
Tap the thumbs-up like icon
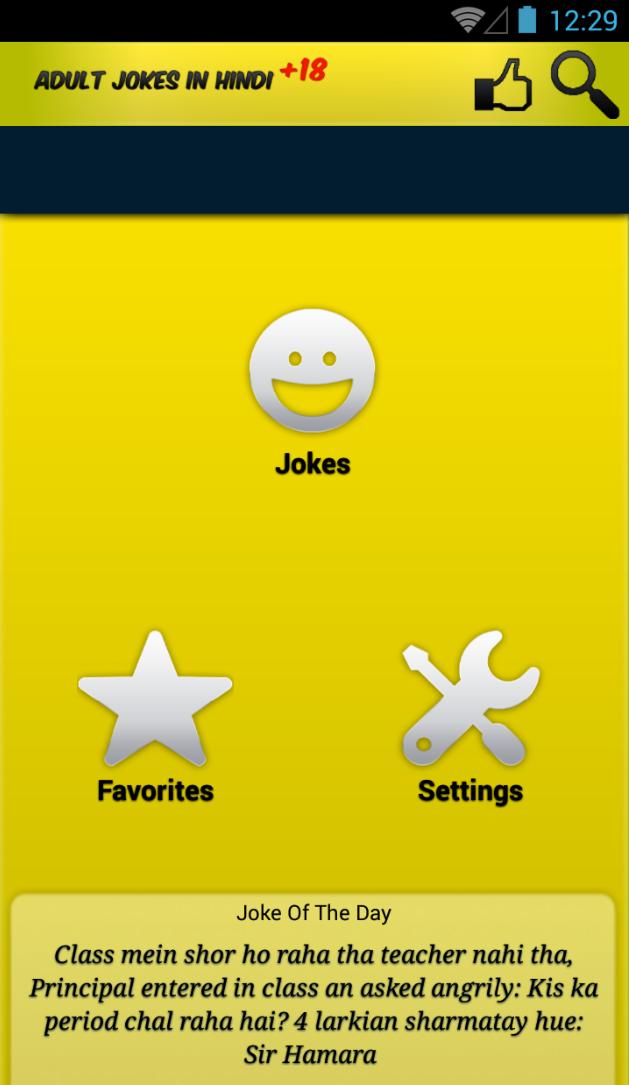(x=504, y=84)
